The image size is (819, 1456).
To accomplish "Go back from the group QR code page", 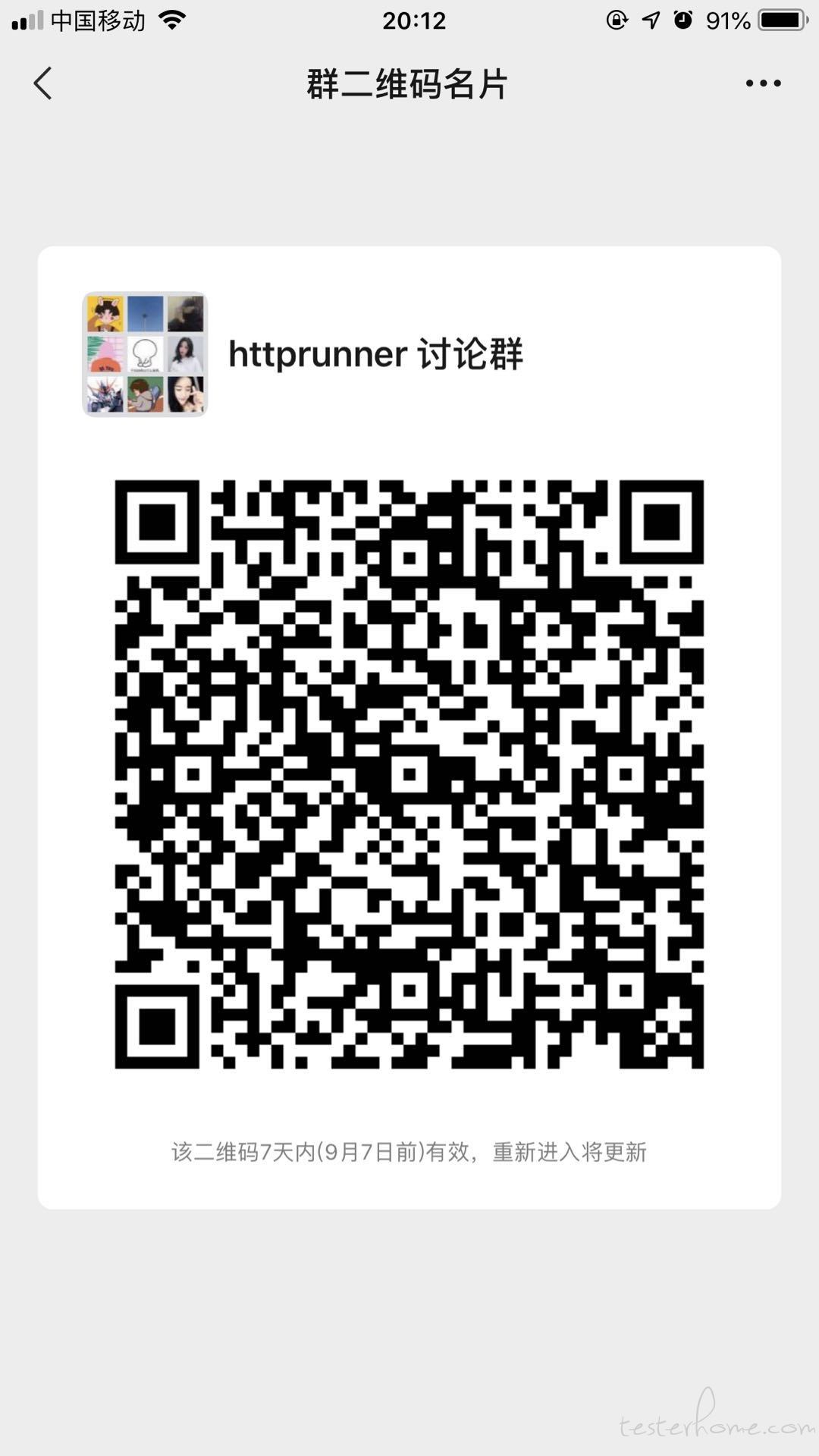I will pyautogui.click(x=43, y=83).
